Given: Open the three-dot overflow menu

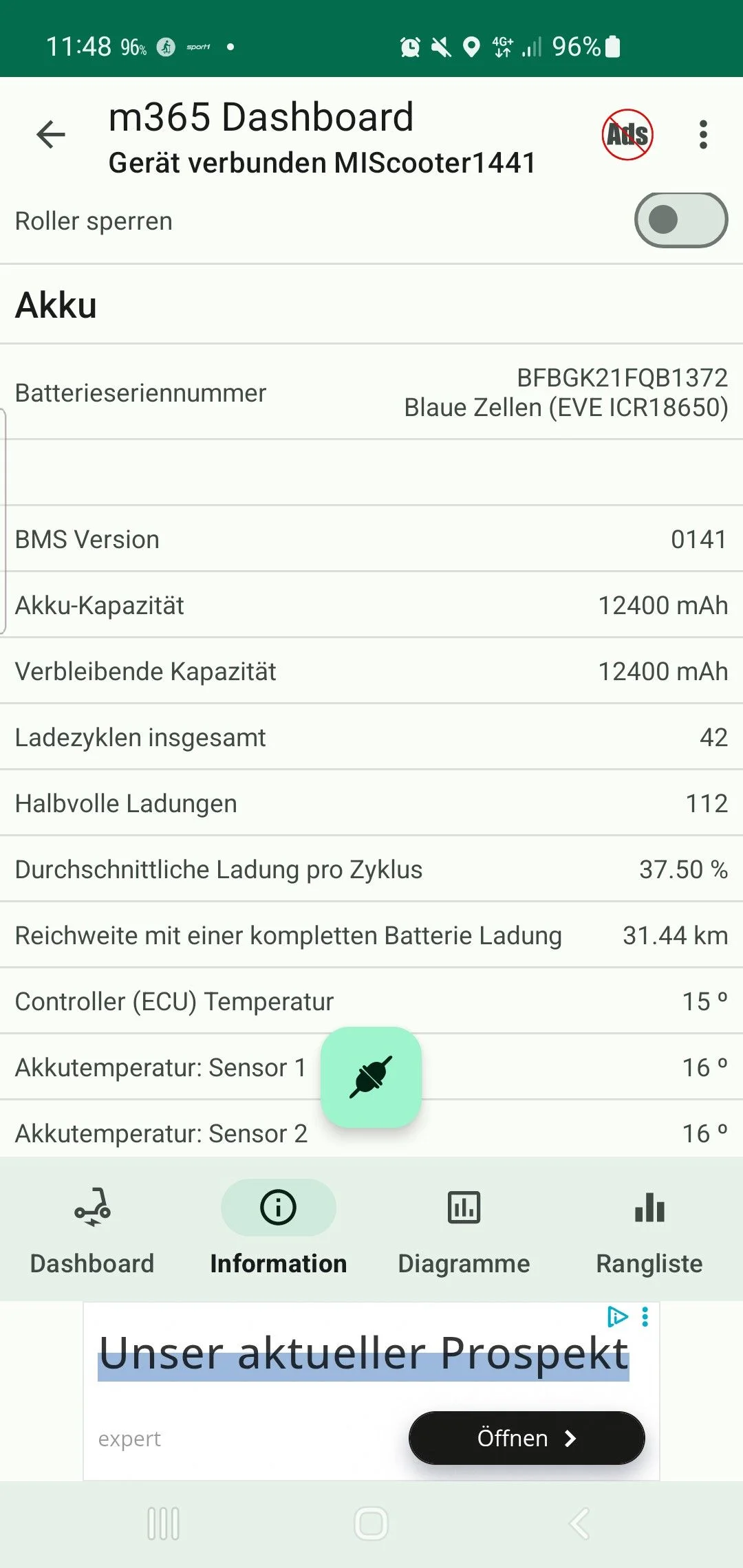Looking at the screenshot, I should pos(703,134).
